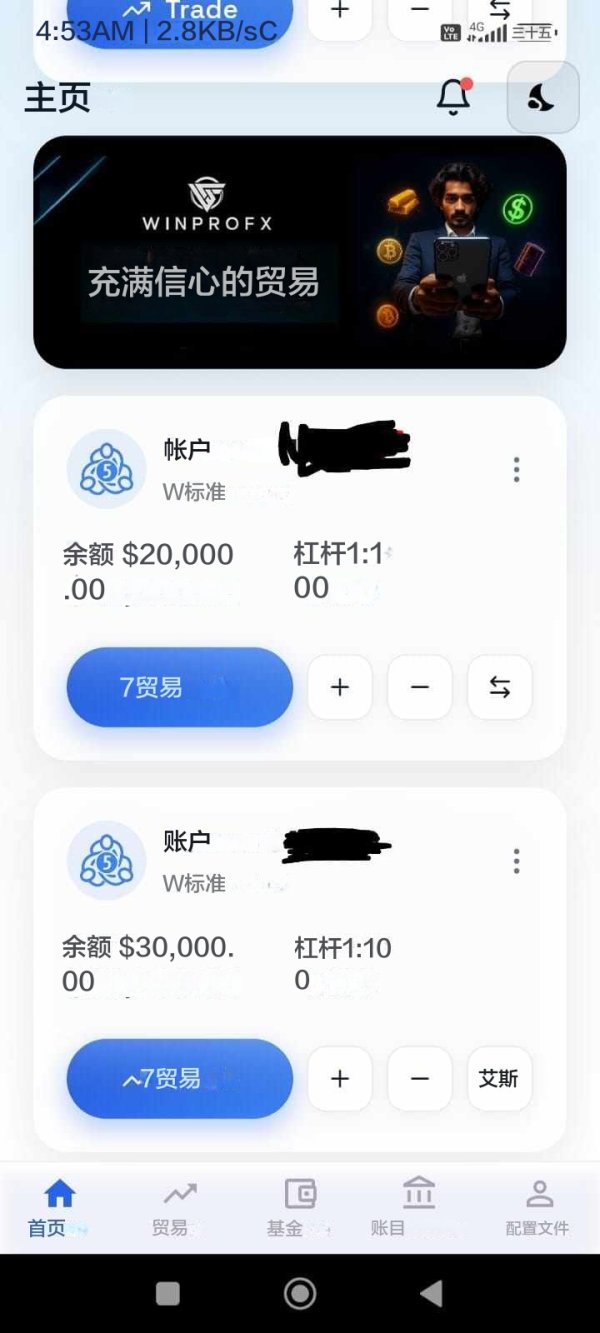Screen dimensions: 600x1333
Task: Tap plus on the $20,000 account
Action: 340,687
